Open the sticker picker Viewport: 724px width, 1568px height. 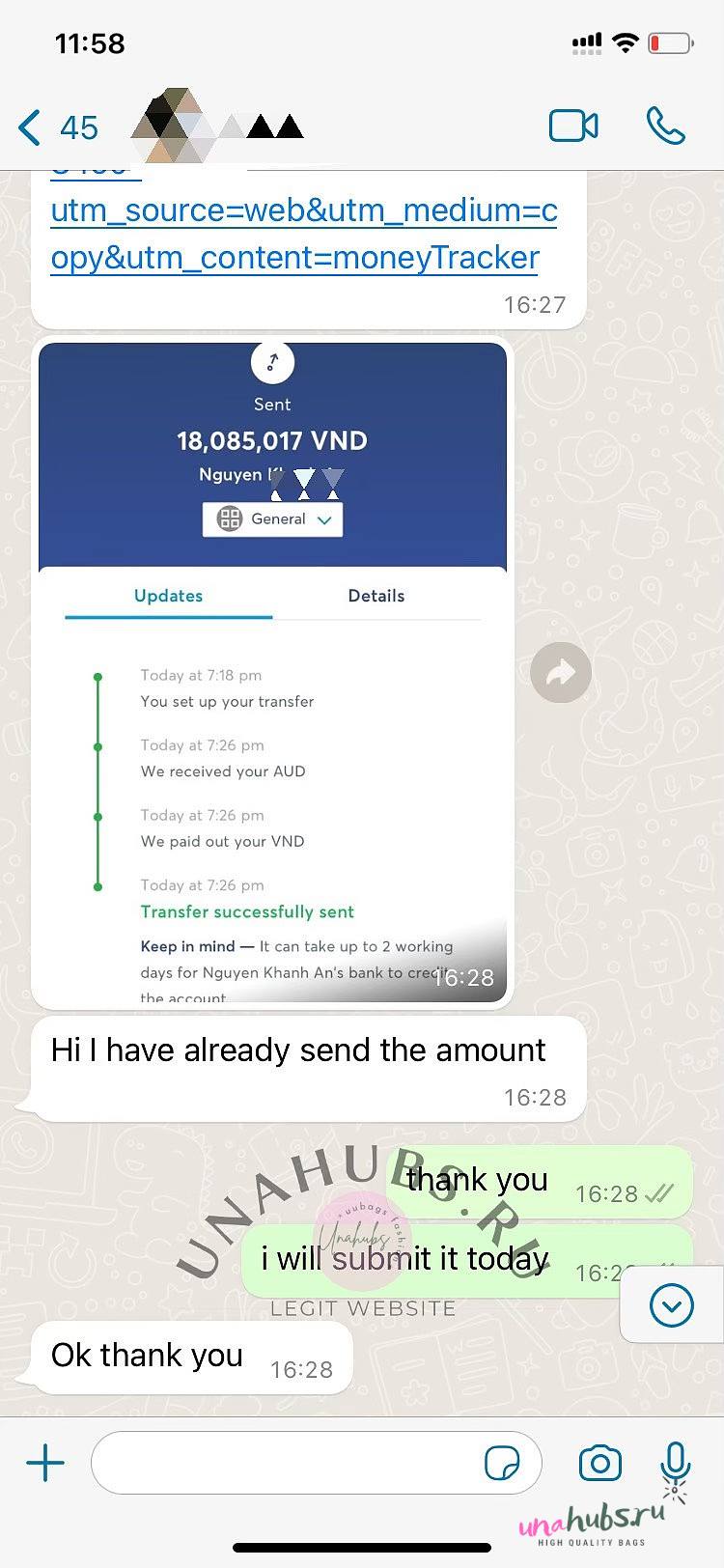click(x=502, y=1463)
